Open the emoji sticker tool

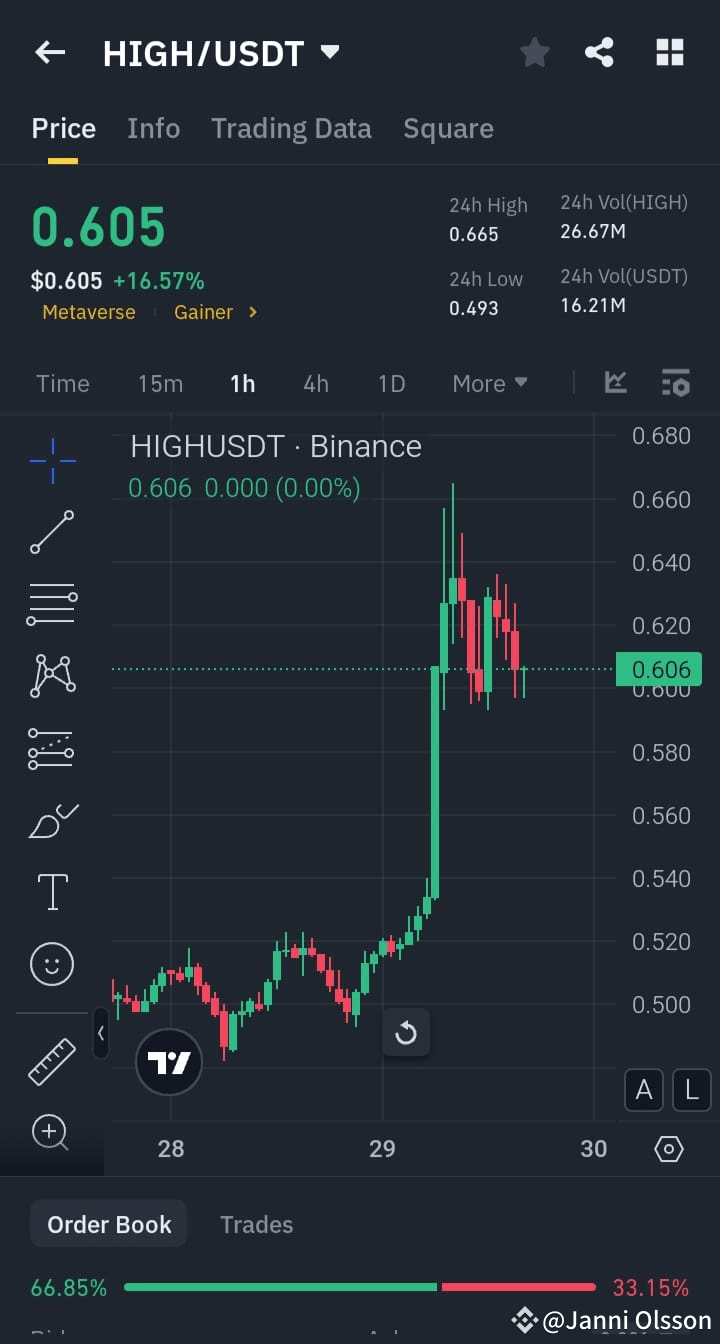click(51, 963)
